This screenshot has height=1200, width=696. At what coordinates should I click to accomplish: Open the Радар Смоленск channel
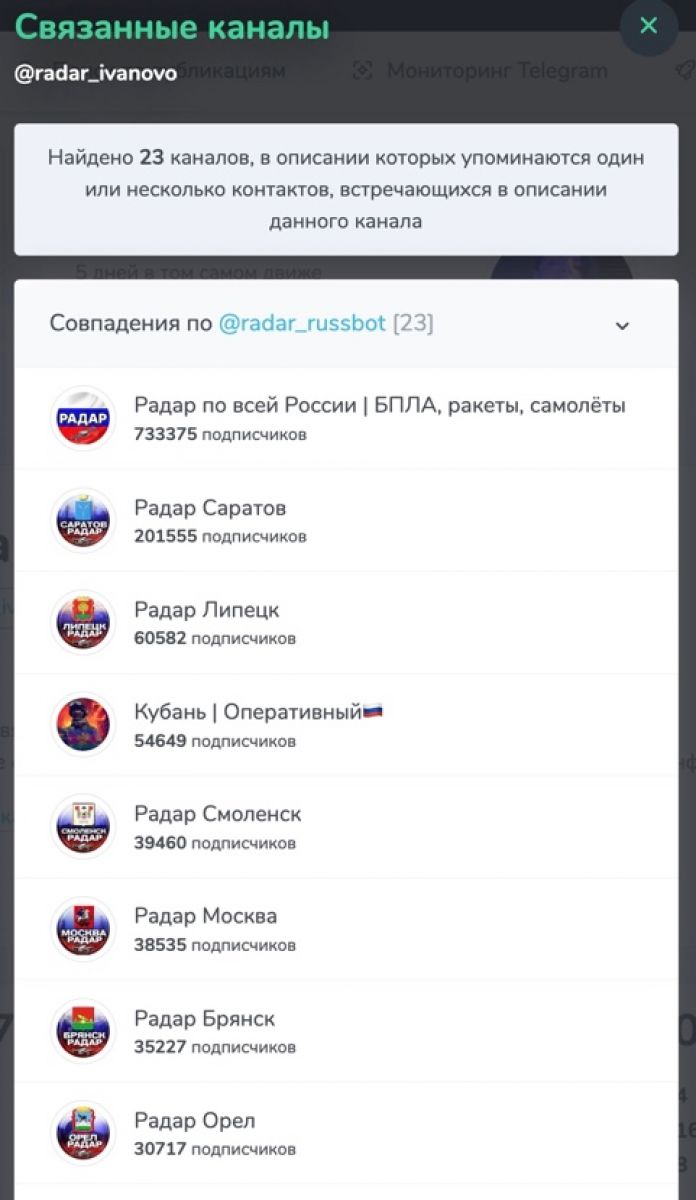click(217, 814)
